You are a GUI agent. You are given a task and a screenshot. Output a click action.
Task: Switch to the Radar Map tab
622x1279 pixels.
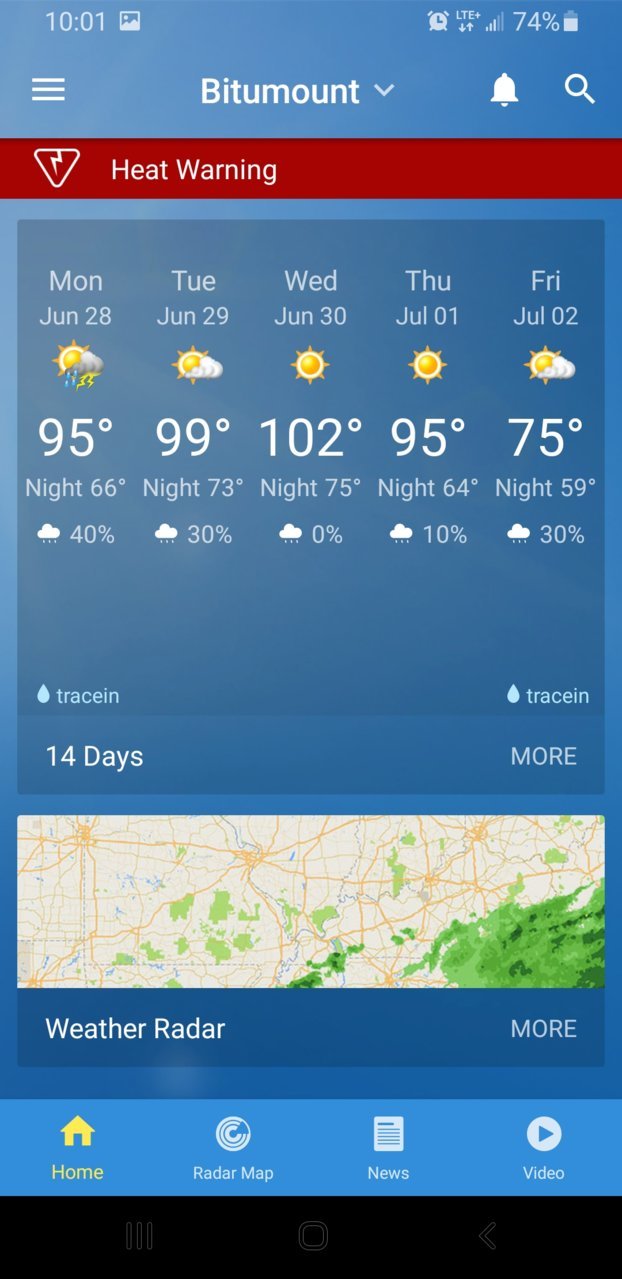point(233,1148)
